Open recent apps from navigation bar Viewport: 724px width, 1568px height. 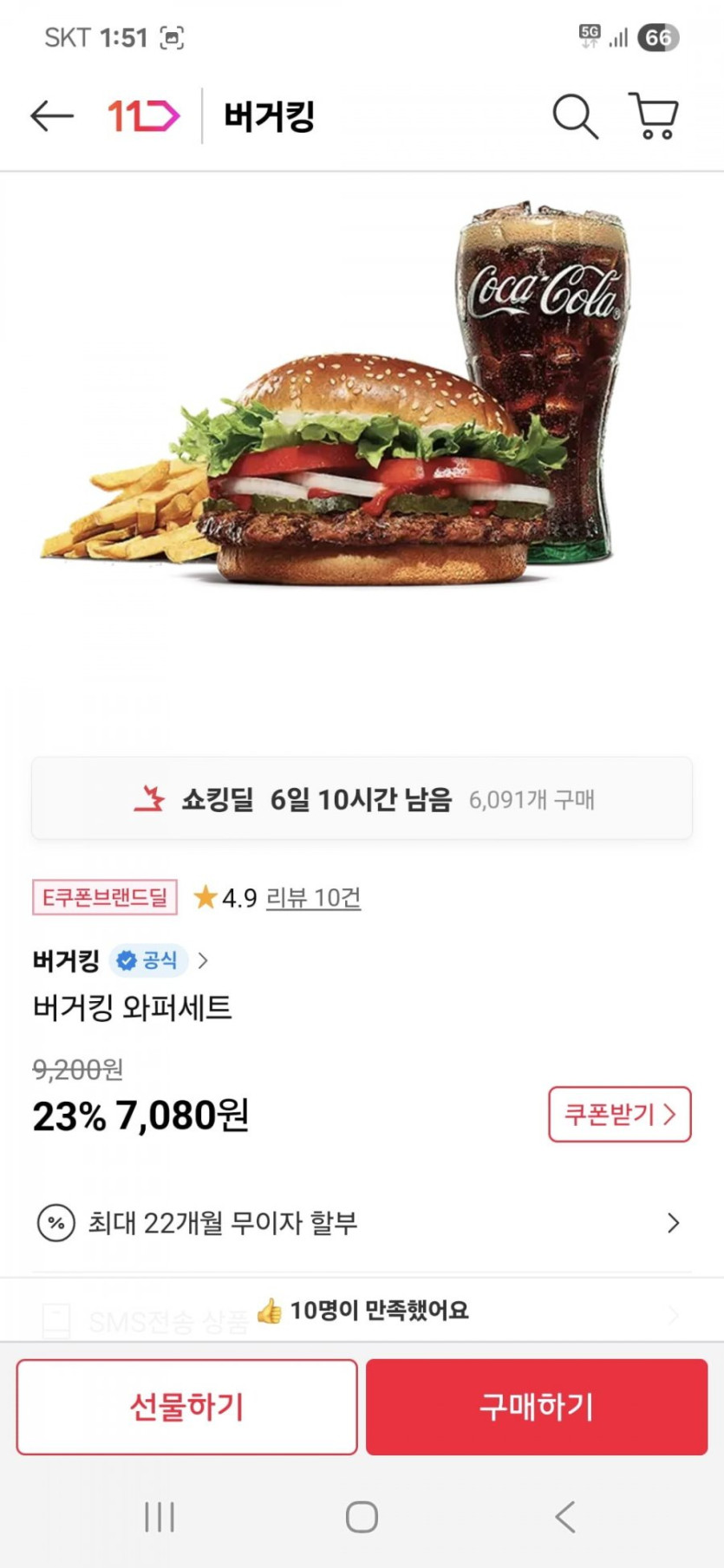click(x=160, y=1517)
